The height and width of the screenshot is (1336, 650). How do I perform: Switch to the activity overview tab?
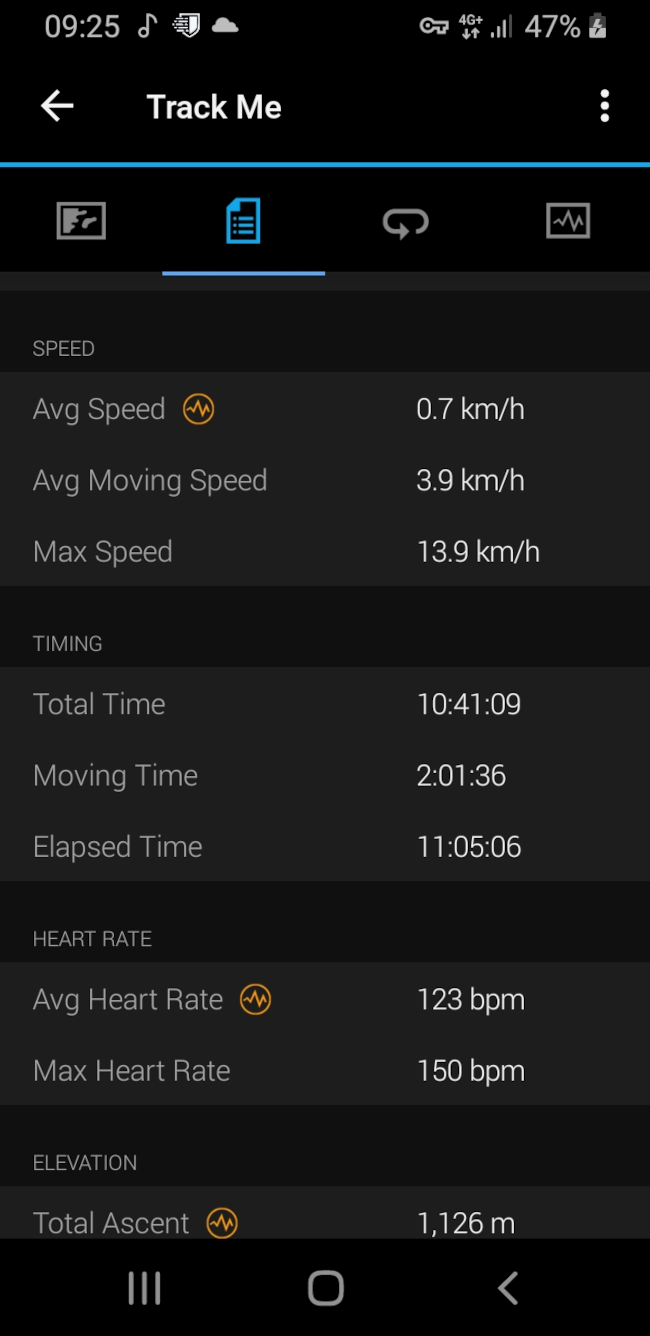(x=81, y=221)
